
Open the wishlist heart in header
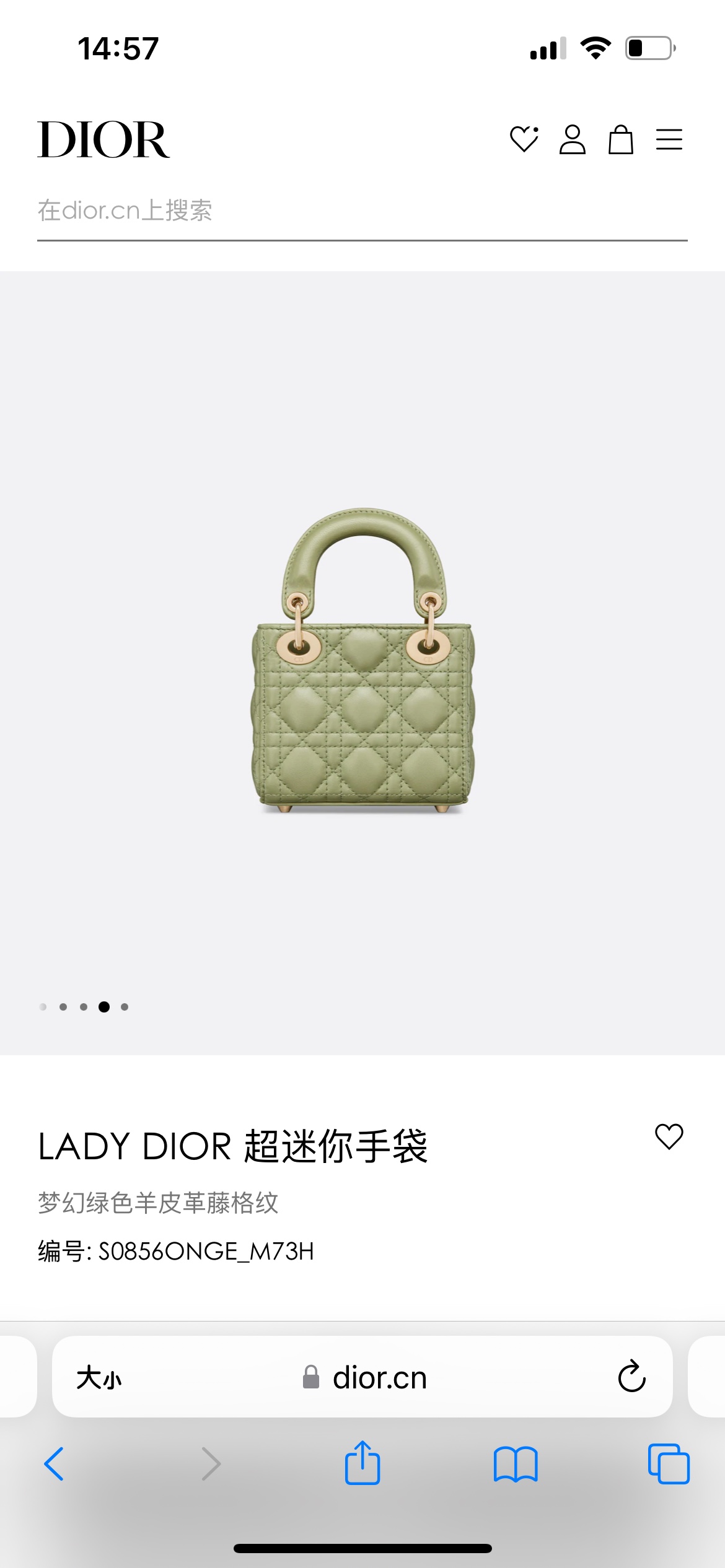point(524,139)
